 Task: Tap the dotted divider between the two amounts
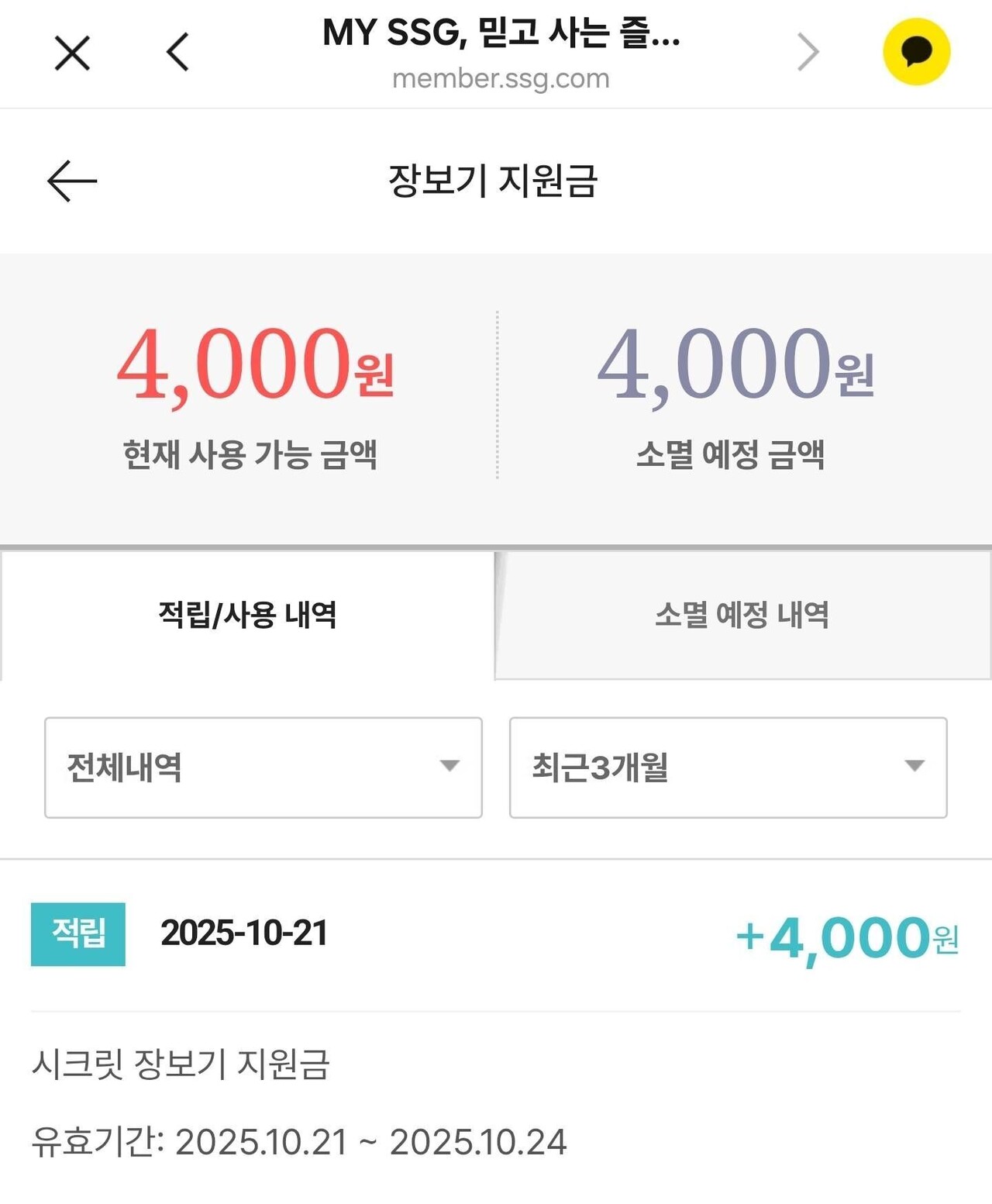click(x=496, y=392)
